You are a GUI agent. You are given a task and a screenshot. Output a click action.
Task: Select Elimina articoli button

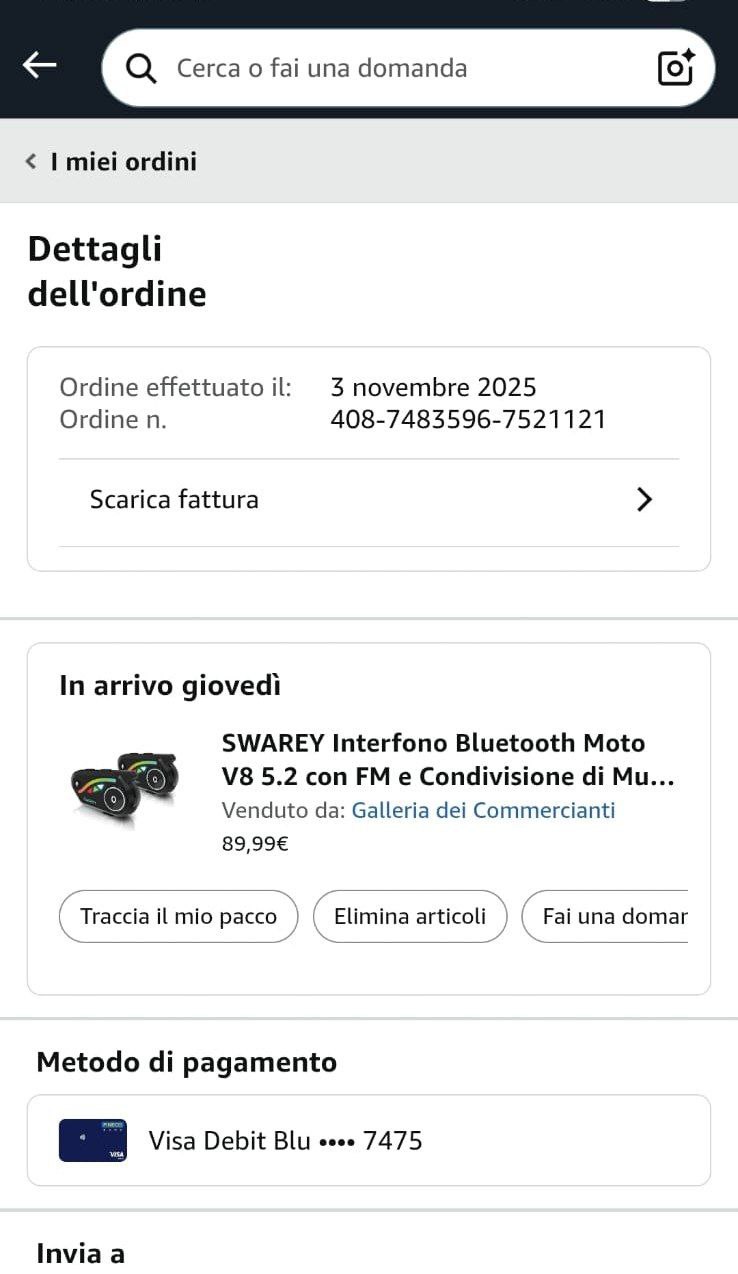click(410, 916)
